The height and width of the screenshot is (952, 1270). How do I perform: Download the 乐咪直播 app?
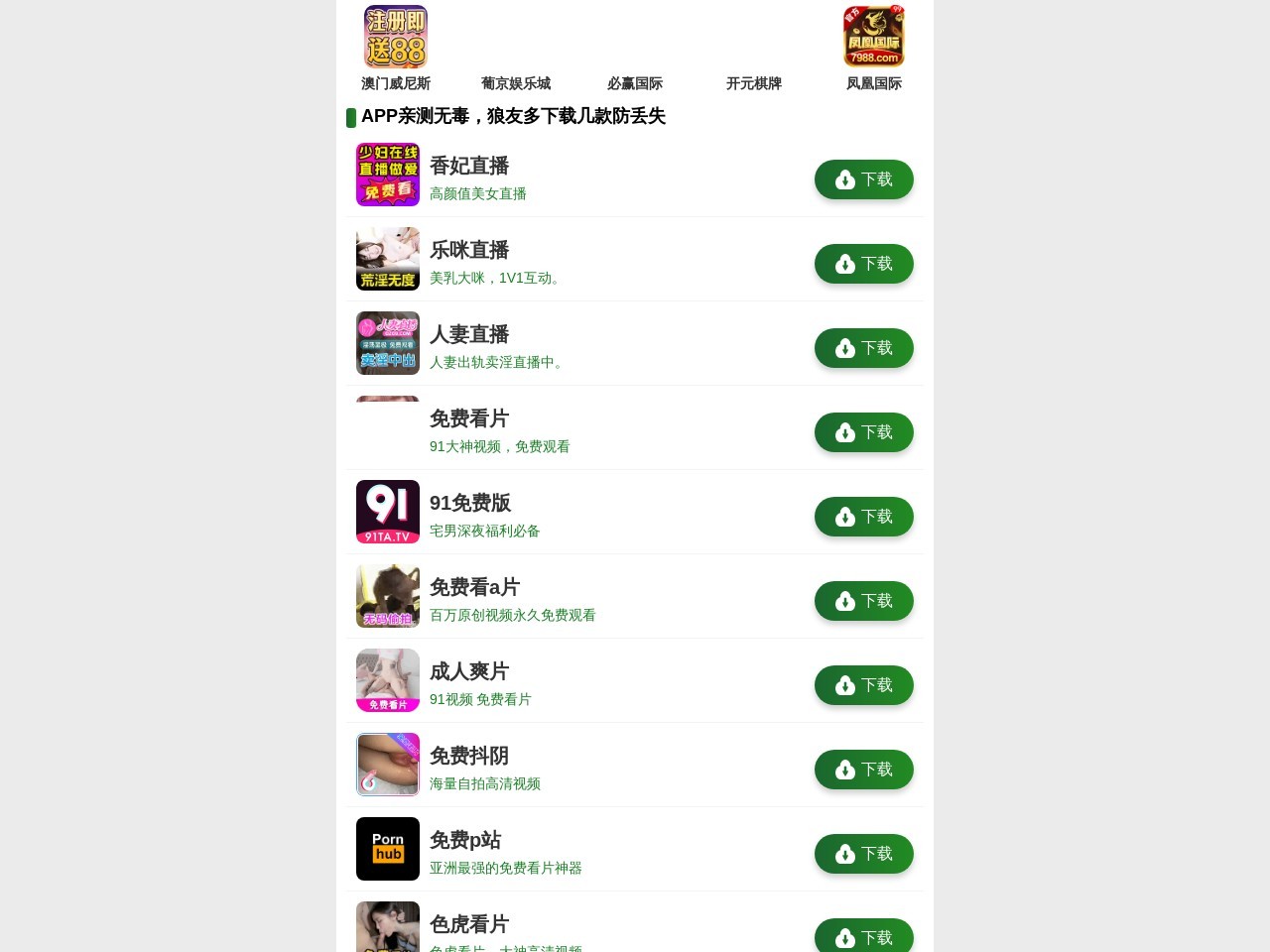click(863, 264)
